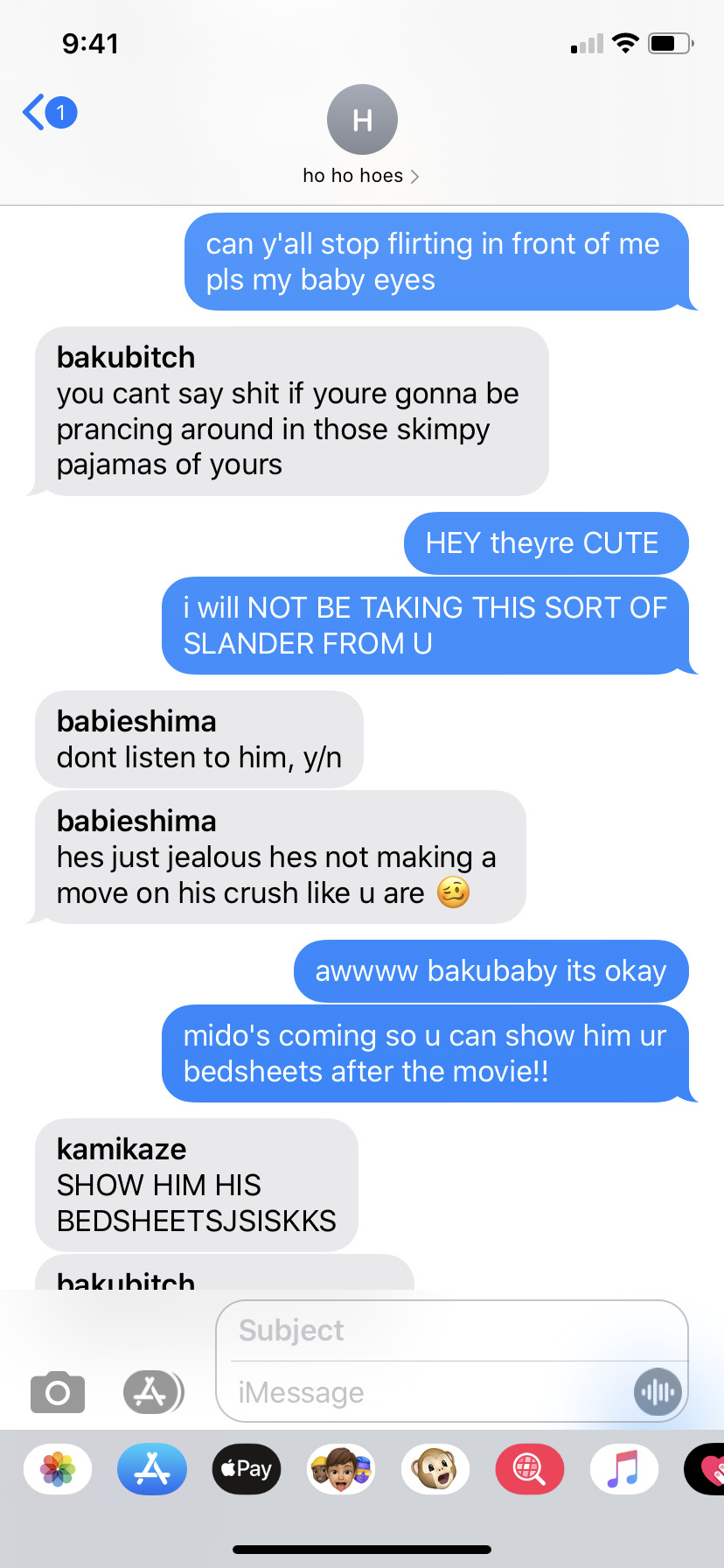Image resolution: width=724 pixels, height=1568 pixels.
Task: Go back to the messages list
Action: [x=48, y=113]
